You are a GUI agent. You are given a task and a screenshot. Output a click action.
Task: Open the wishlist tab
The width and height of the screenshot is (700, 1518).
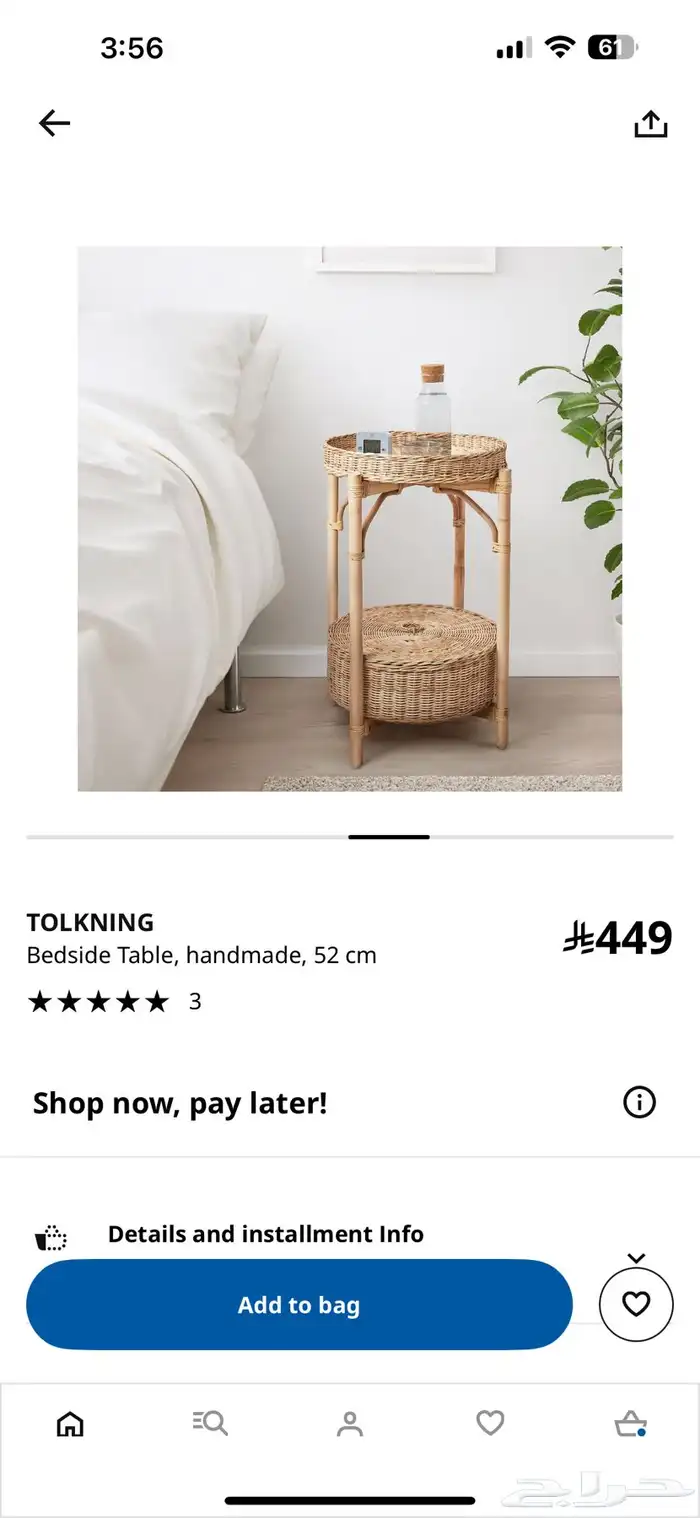tap(490, 1424)
